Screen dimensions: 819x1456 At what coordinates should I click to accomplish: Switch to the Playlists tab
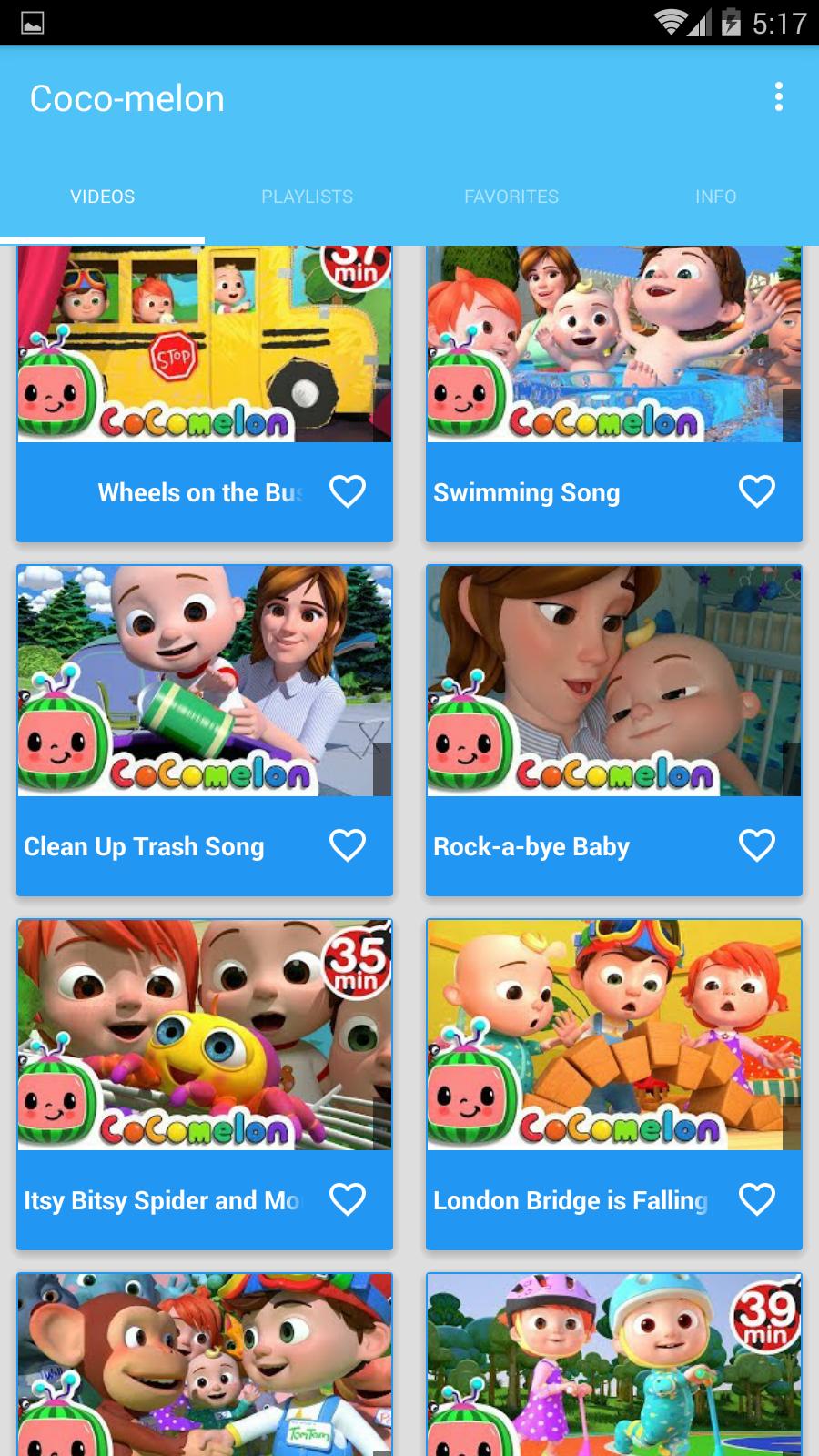pyautogui.click(x=307, y=197)
